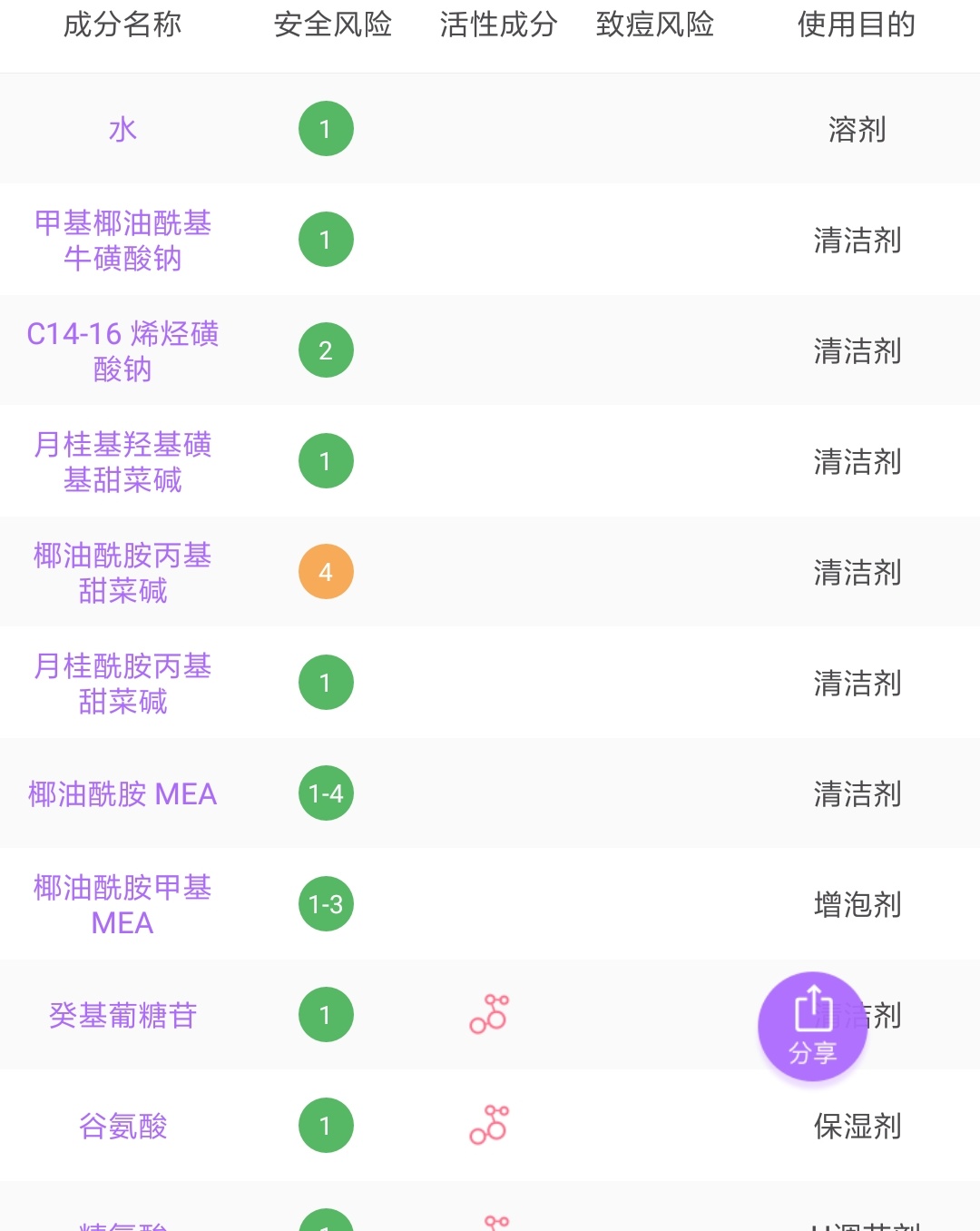The height and width of the screenshot is (1231, 980).
Task: Open the 月桂酰胺丙基甜菜碱 ingredient entry
Action: 122,682
